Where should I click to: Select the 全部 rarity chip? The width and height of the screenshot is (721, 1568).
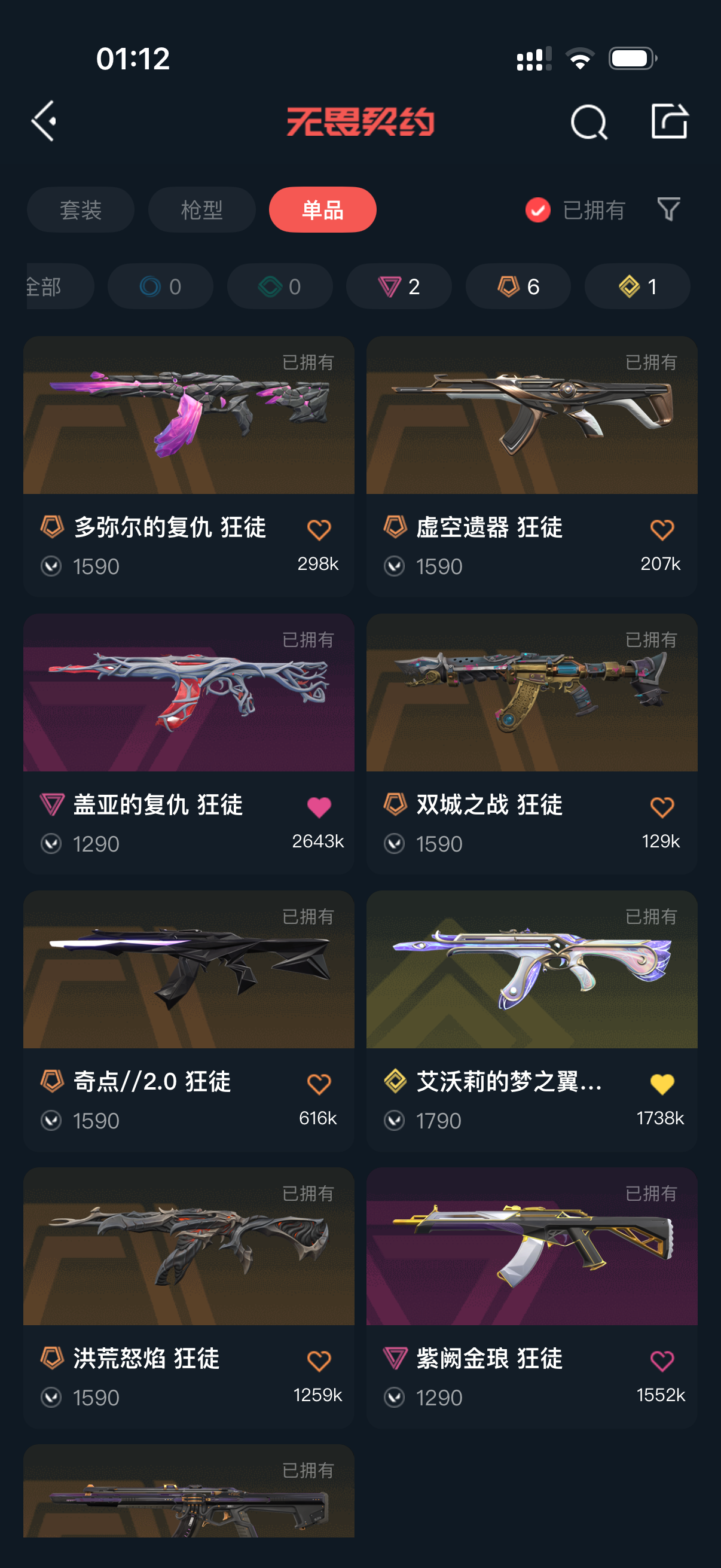click(60, 286)
